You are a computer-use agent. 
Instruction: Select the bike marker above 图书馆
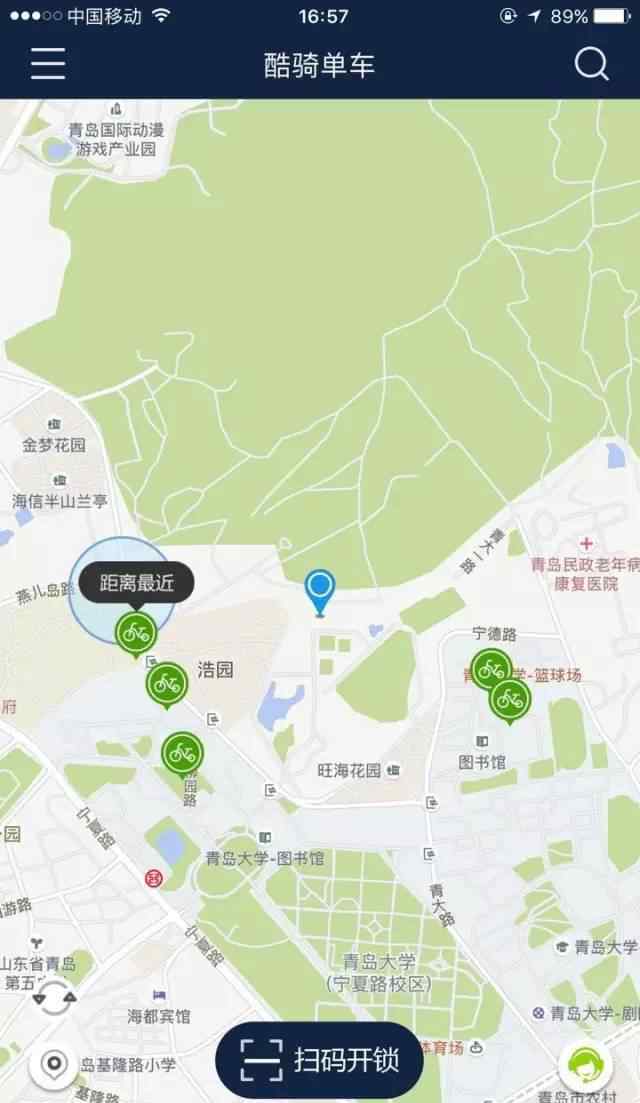click(x=510, y=701)
